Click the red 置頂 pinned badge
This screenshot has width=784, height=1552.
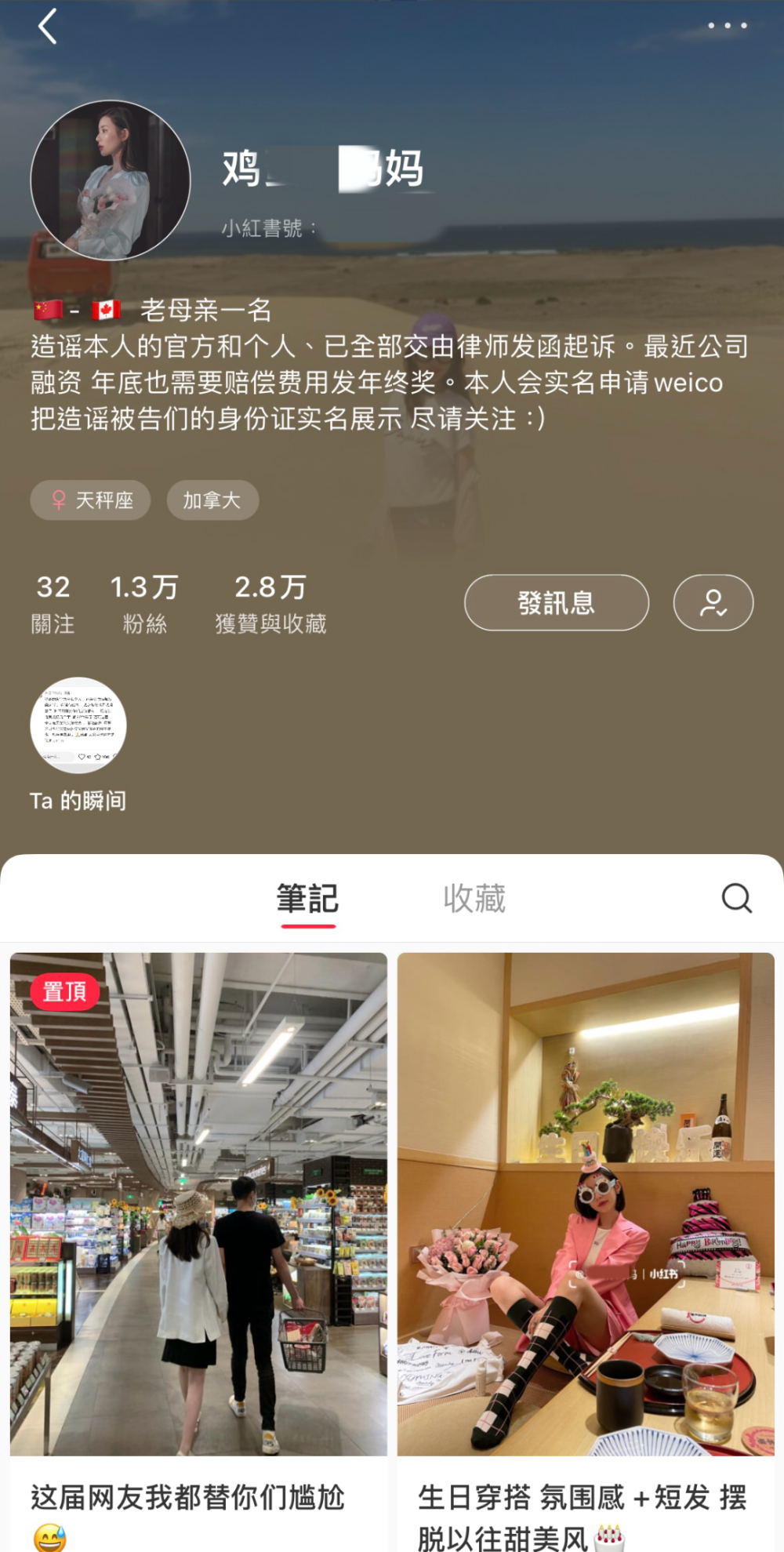click(65, 991)
